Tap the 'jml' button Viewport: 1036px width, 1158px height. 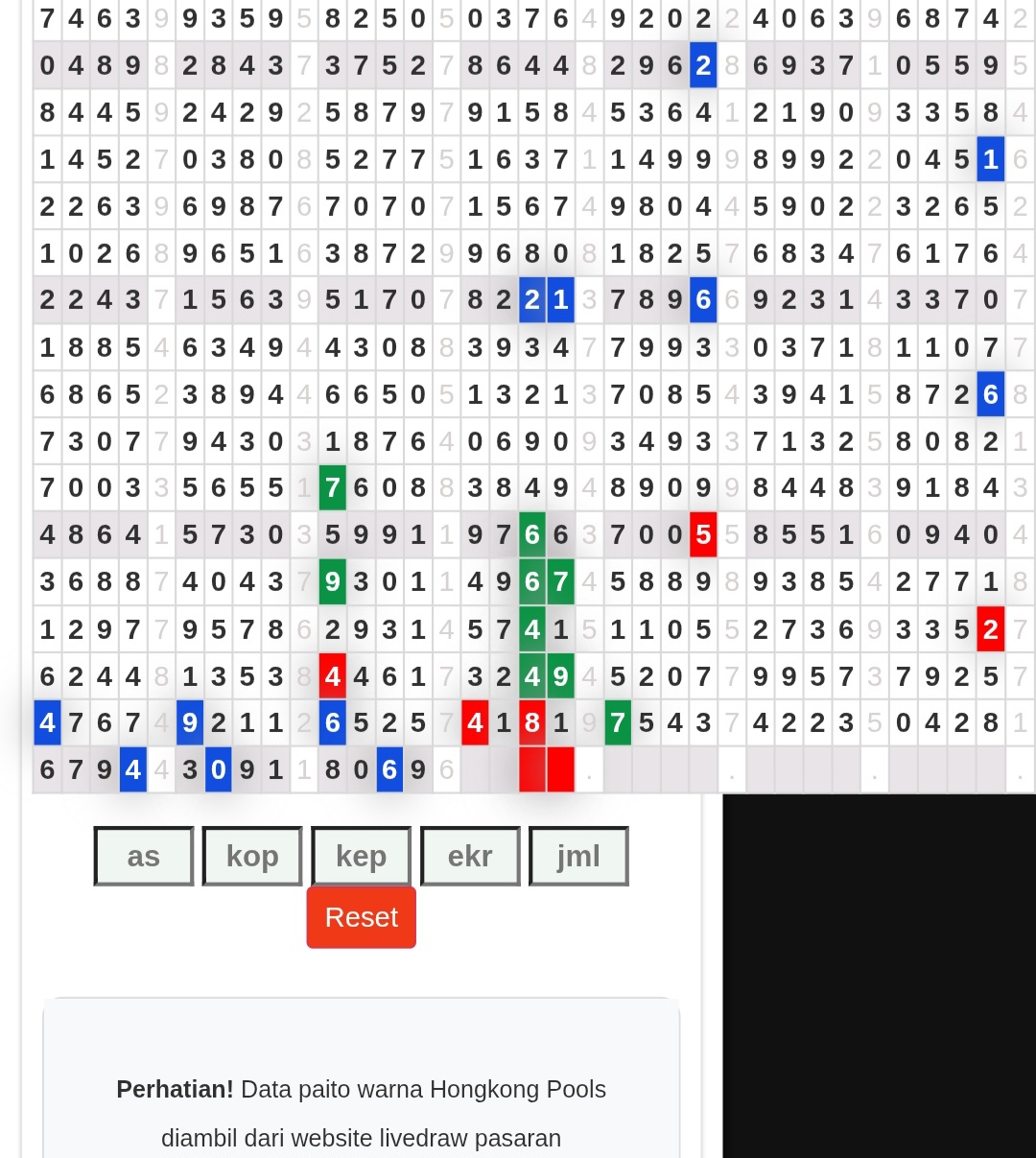pyautogui.click(x=578, y=856)
